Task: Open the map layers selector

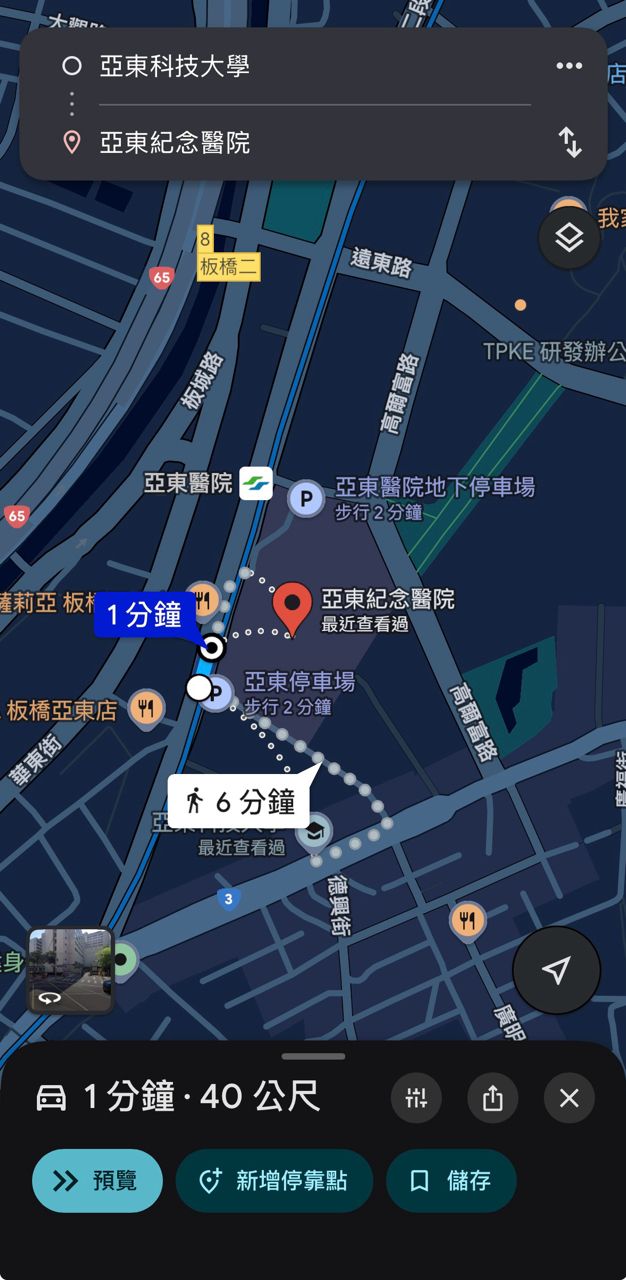Action: coord(569,239)
